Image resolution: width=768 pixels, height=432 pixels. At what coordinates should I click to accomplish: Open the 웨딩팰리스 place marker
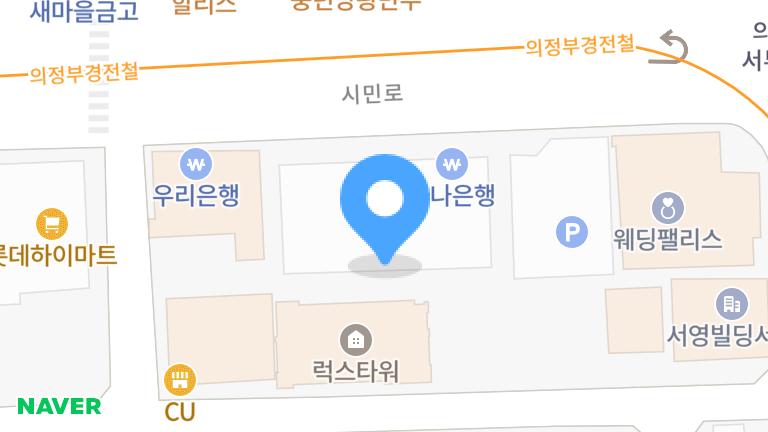pos(667,208)
